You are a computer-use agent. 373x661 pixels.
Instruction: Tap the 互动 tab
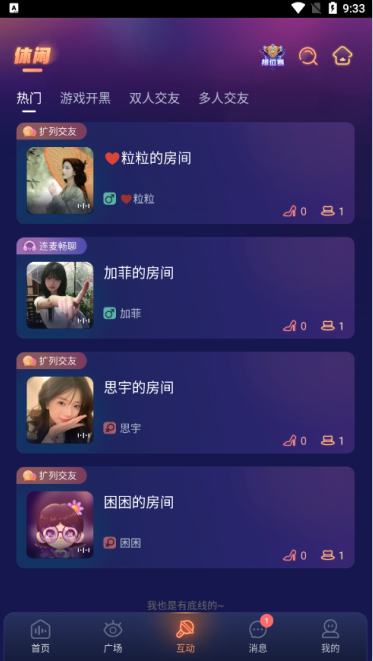[185, 637]
